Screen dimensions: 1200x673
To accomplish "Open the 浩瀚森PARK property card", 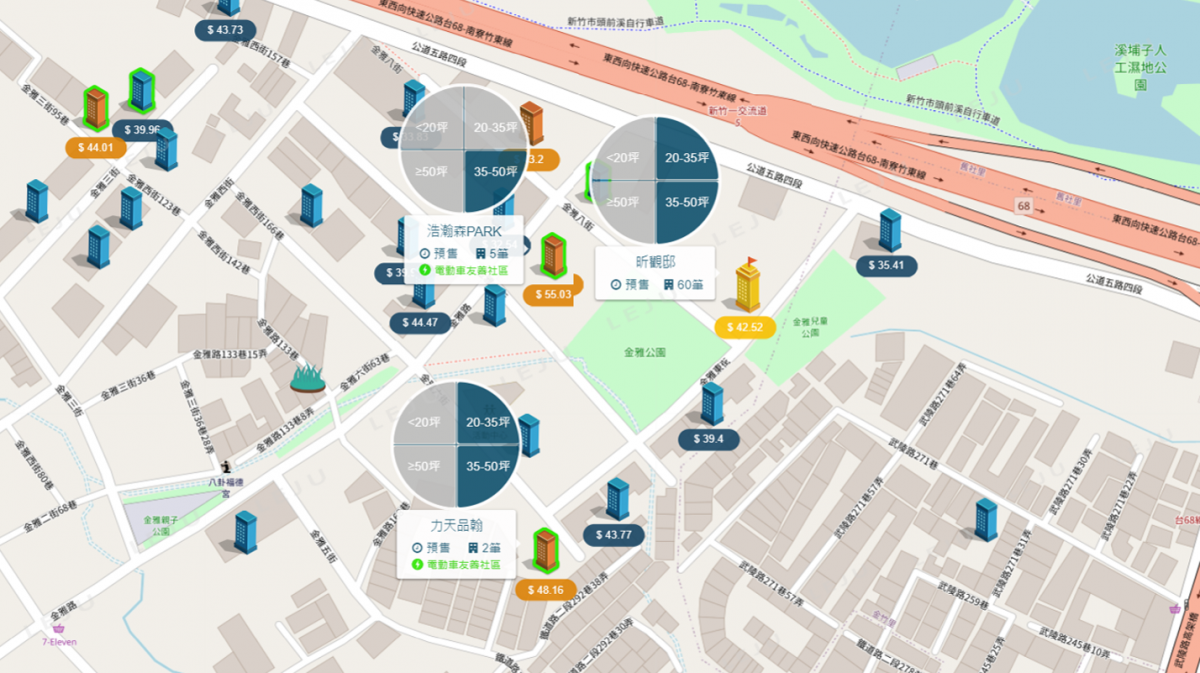I will tap(467, 249).
